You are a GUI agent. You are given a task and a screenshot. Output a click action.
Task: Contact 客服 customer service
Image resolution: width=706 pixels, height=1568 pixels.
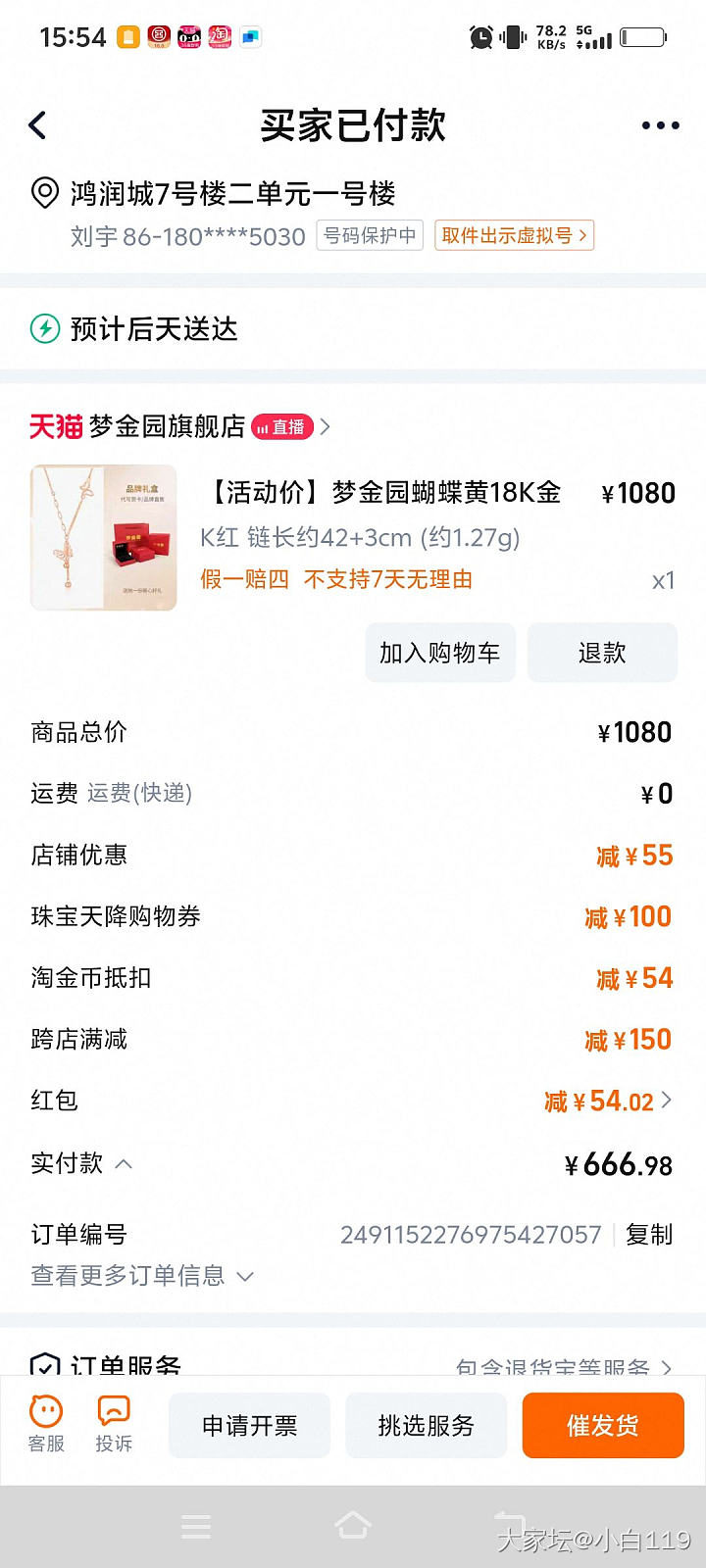[46, 1424]
